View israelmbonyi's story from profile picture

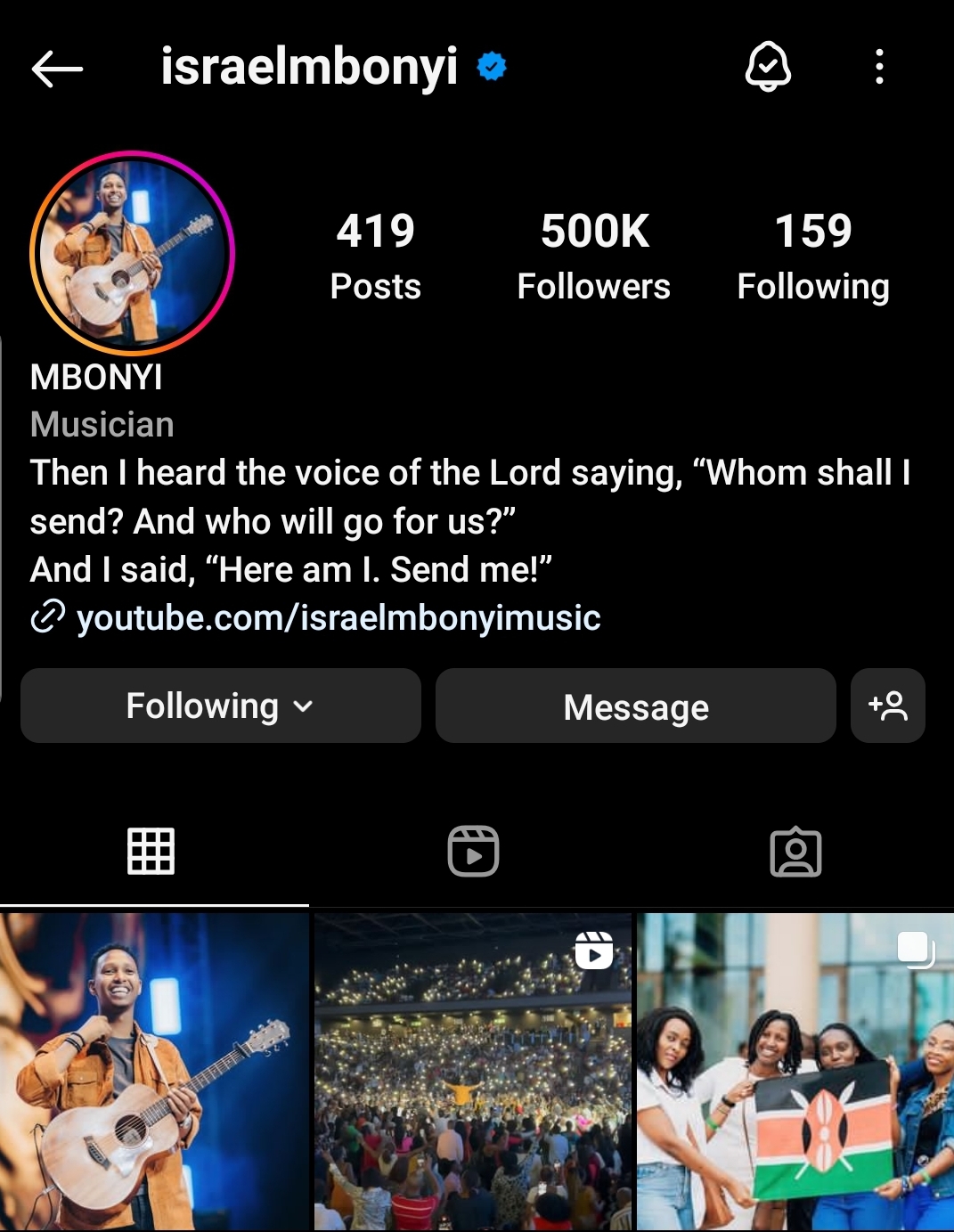coord(132,253)
